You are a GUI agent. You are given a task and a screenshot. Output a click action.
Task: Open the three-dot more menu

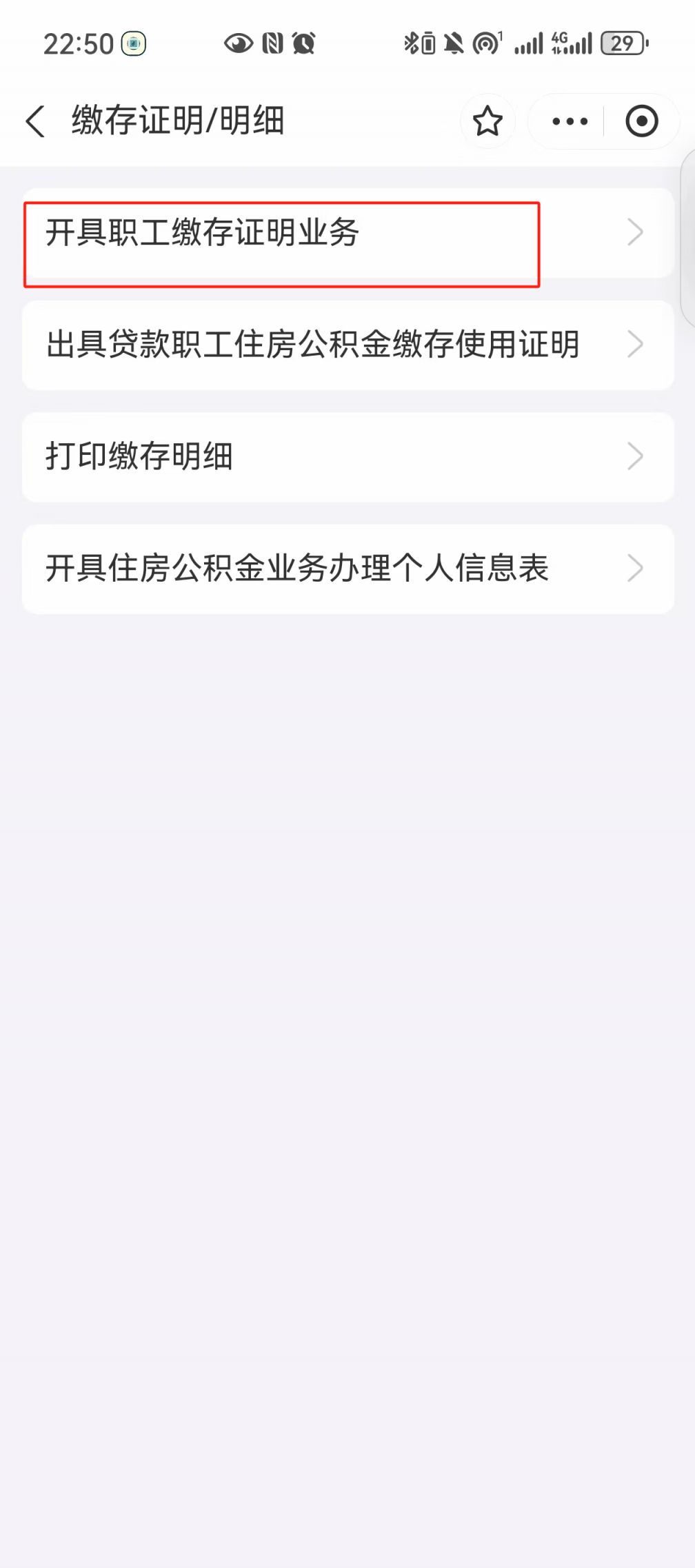[570, 121]
